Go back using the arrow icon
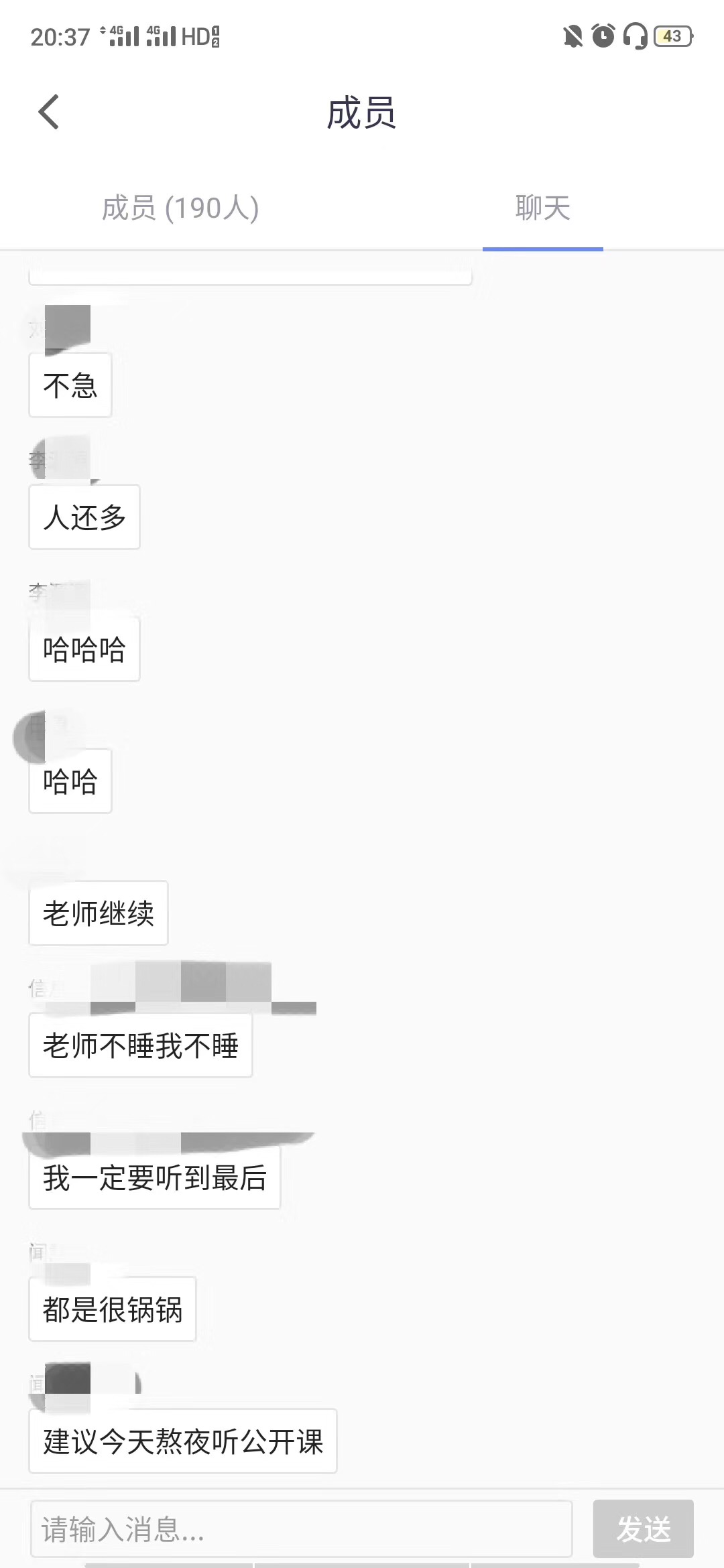This screenshot has width=724, height=1568. (x=49, y=112)
